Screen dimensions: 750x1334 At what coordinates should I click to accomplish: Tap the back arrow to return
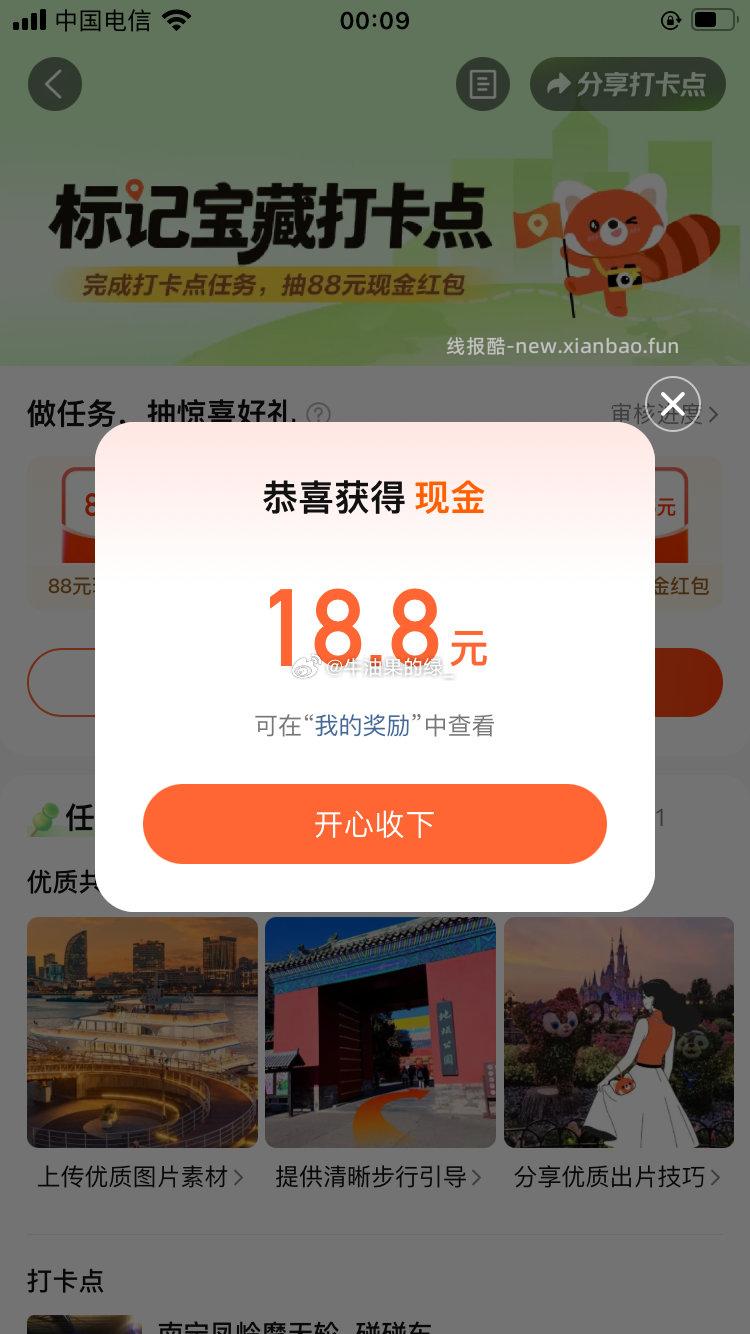pyautogui.click(x=55, y=84)
